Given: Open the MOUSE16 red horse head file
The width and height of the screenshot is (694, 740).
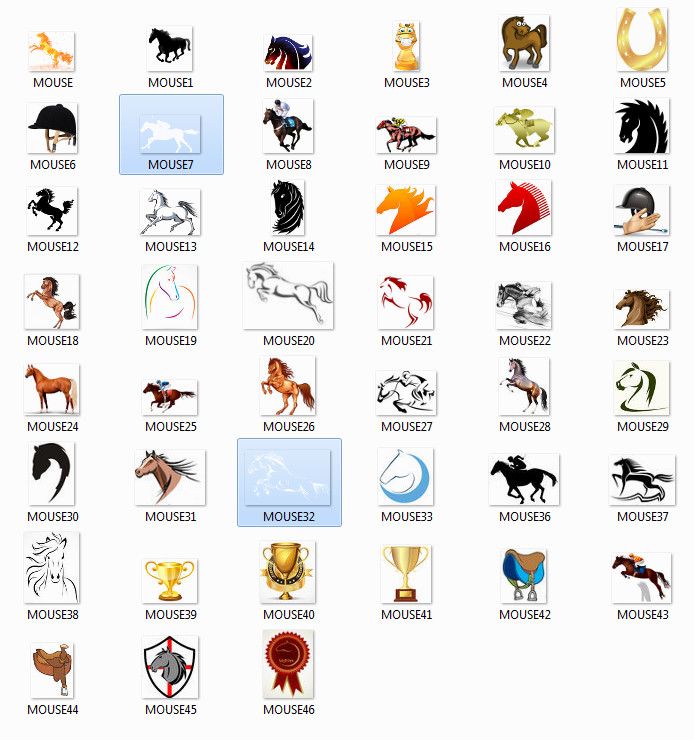Looking at the screenshot, I should (524, 209).
